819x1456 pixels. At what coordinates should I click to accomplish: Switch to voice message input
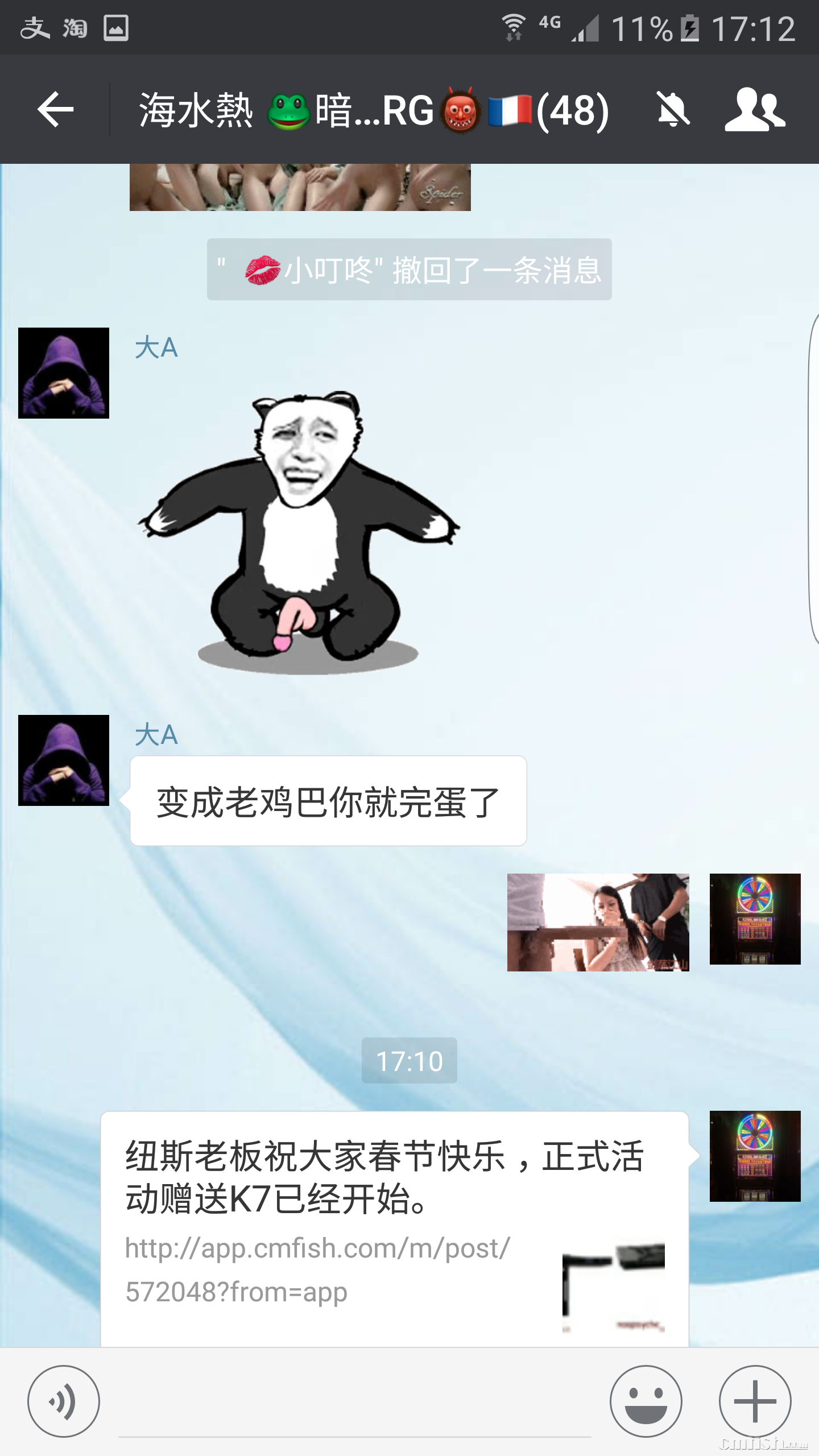point(64,1401)
